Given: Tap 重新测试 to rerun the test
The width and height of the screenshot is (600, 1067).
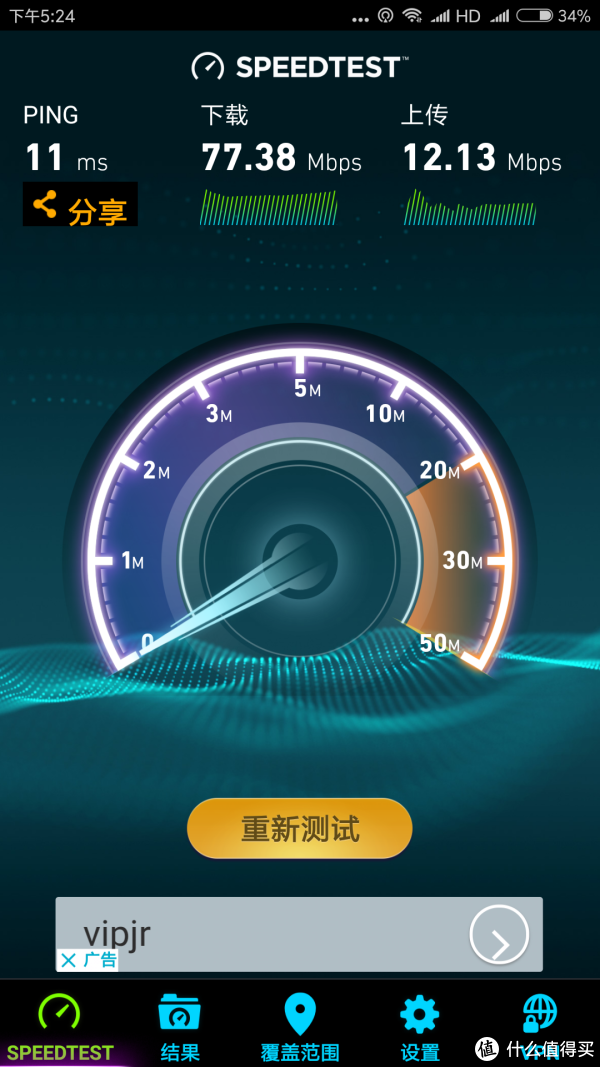Looking at the screenshot, I should [x=299, y=829].
